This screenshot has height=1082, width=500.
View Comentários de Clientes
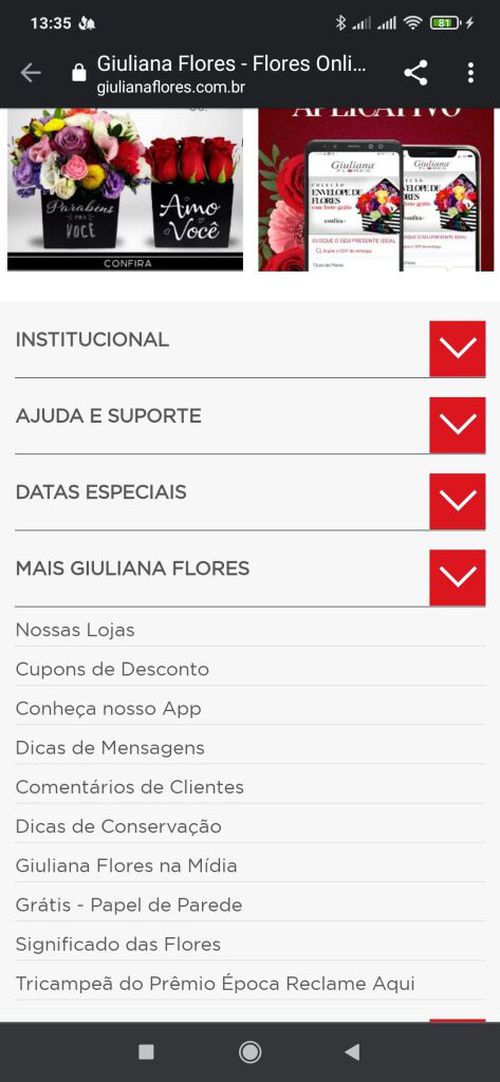(130, 787)
